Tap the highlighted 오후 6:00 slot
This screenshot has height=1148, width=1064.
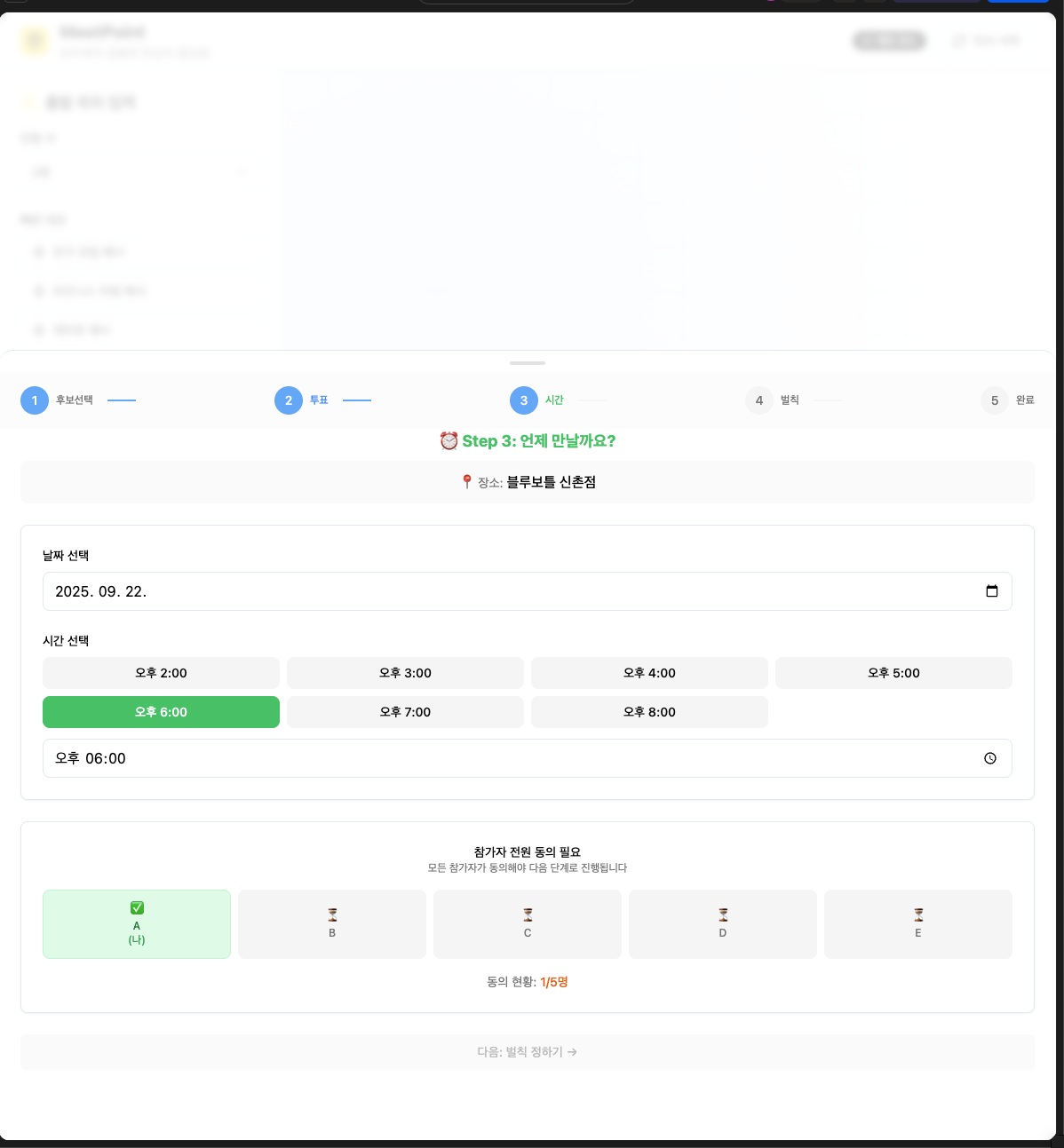click(161, 712)
